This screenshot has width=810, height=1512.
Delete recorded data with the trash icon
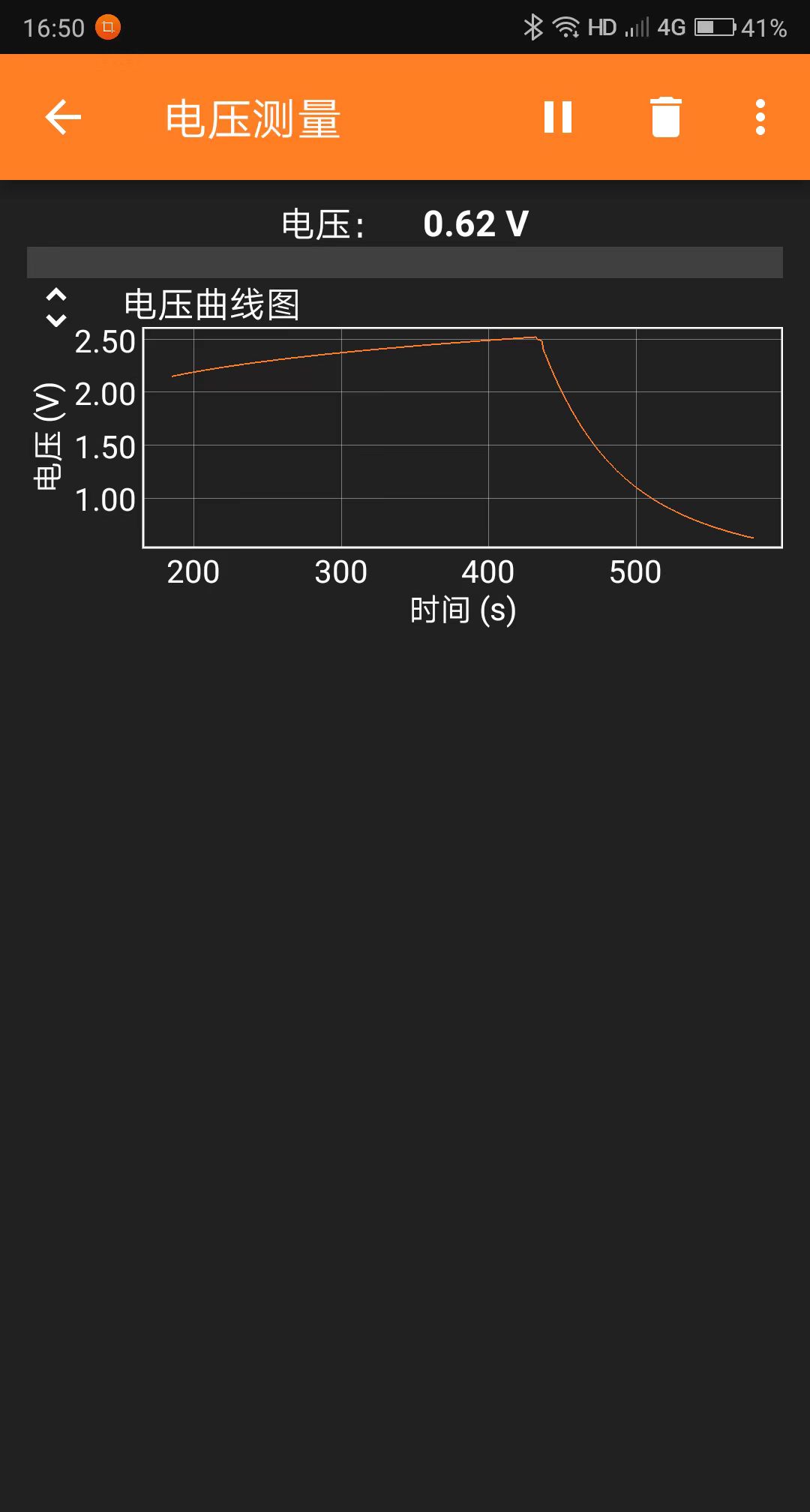coord(665,117)
